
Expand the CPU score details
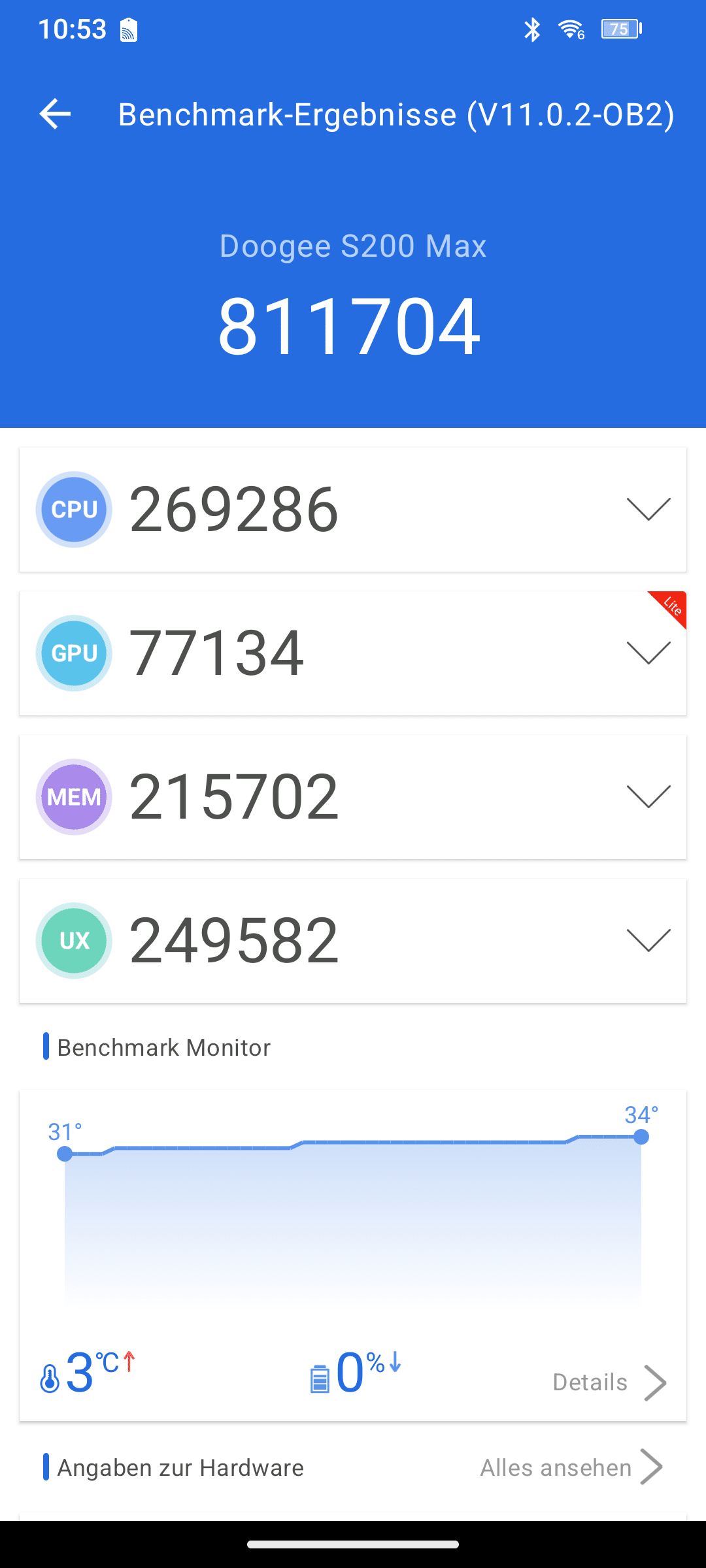tap(648, 510)
